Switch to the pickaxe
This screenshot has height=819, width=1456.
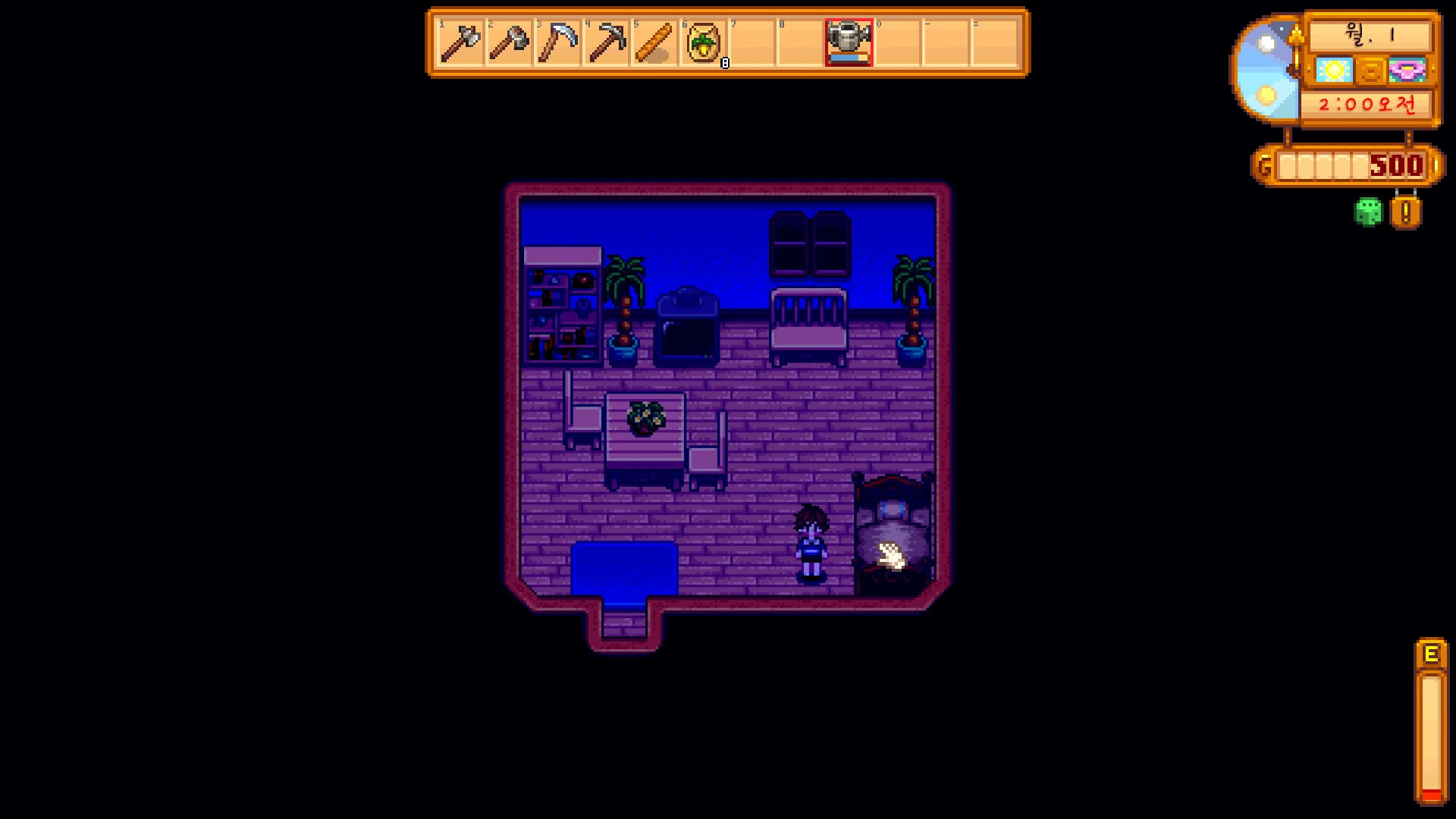point(606,42)
